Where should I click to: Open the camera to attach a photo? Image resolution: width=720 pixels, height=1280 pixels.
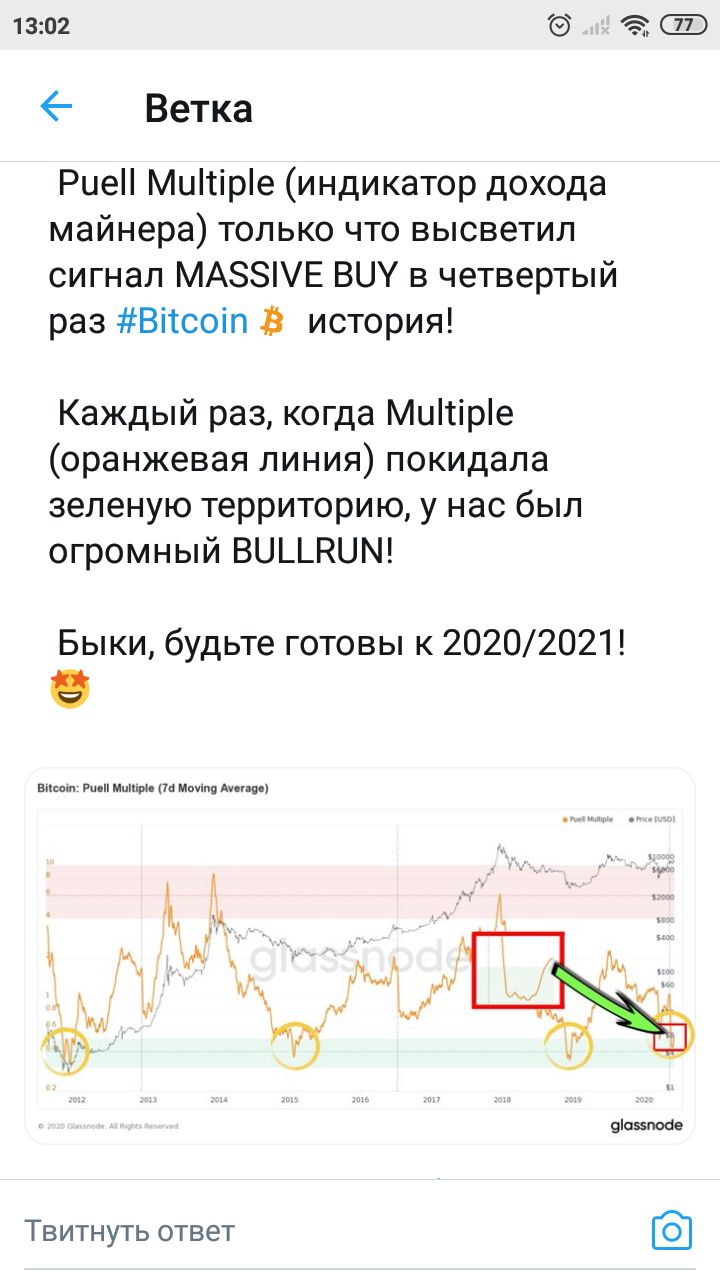coord(672,1230)
